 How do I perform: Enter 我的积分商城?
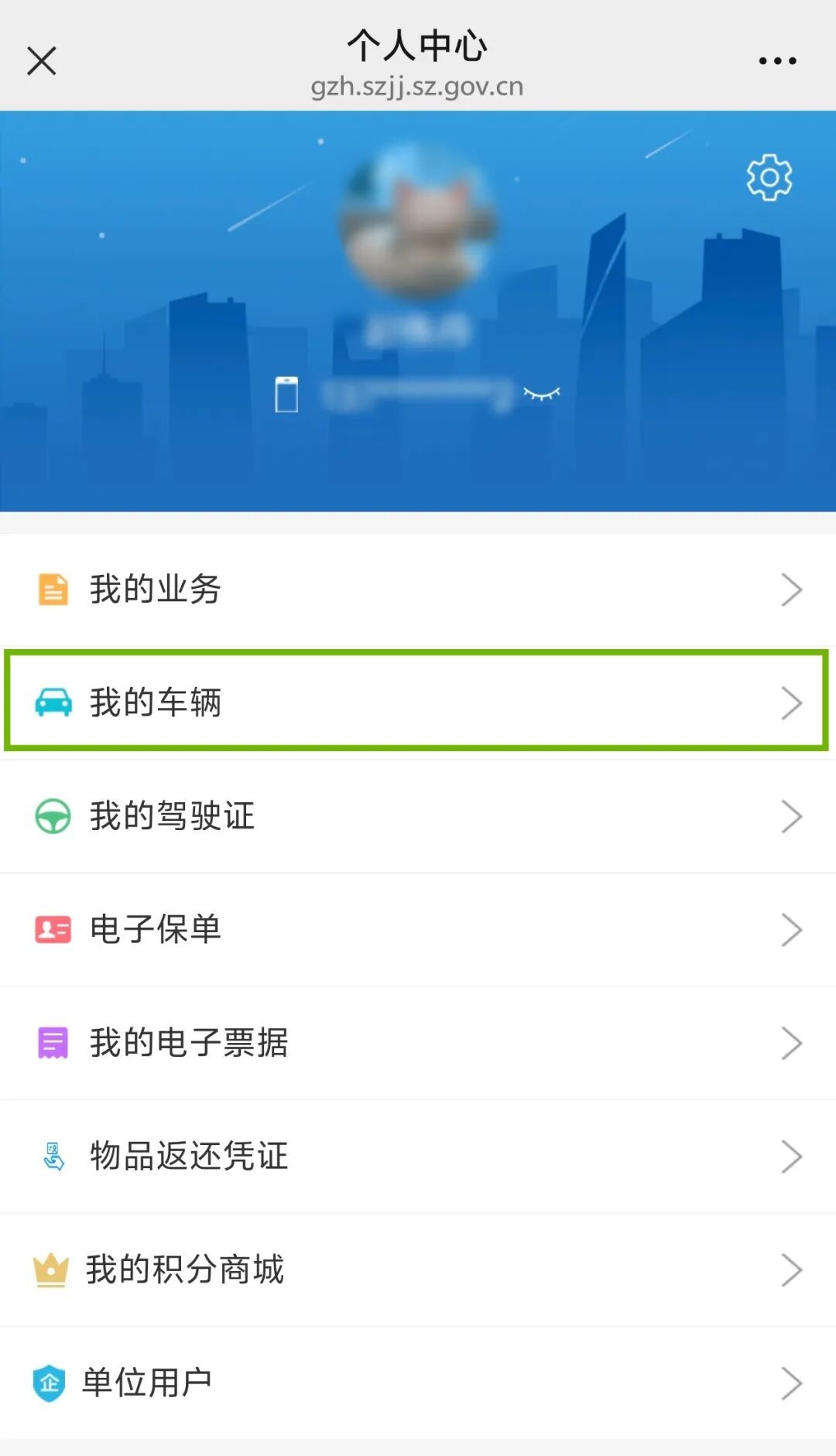[418, 1270]
